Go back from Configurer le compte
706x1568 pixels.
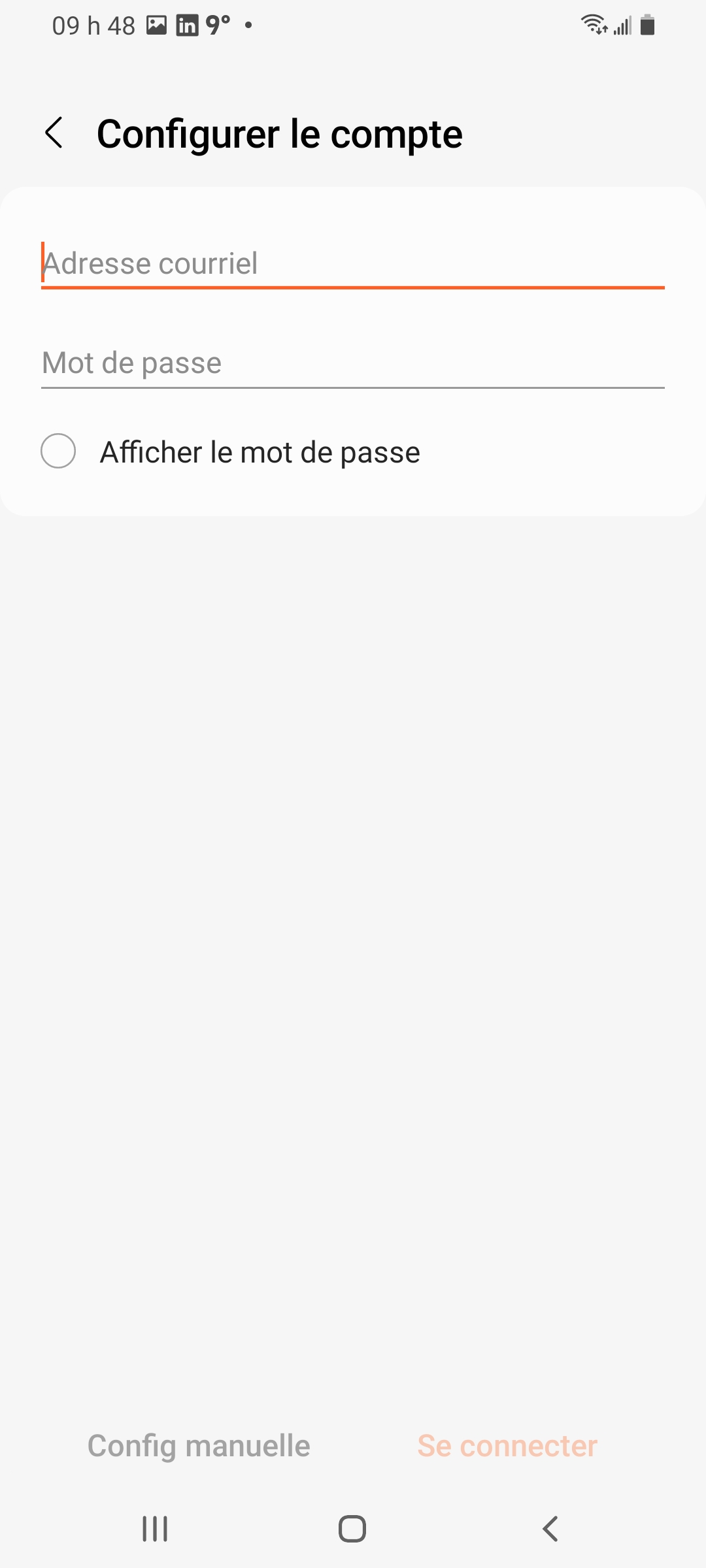[54, 133]
